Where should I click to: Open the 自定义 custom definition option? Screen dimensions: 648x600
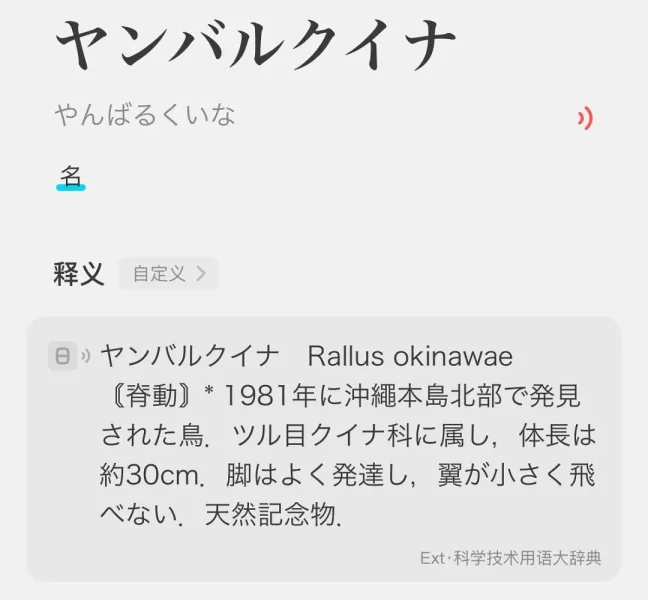click(x=168, y=274)
